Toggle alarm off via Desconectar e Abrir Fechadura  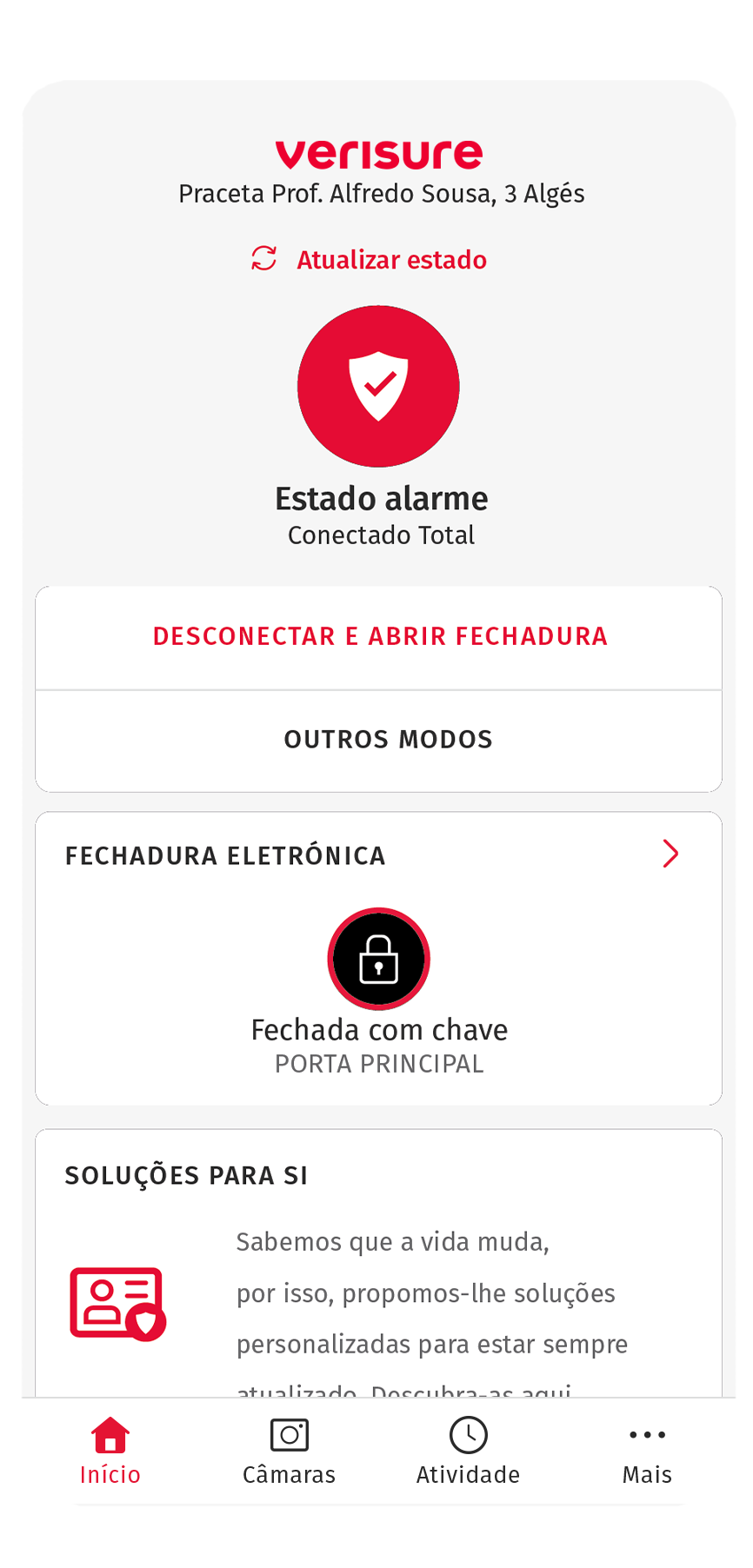pyautogui.click(x=380, y=635)
